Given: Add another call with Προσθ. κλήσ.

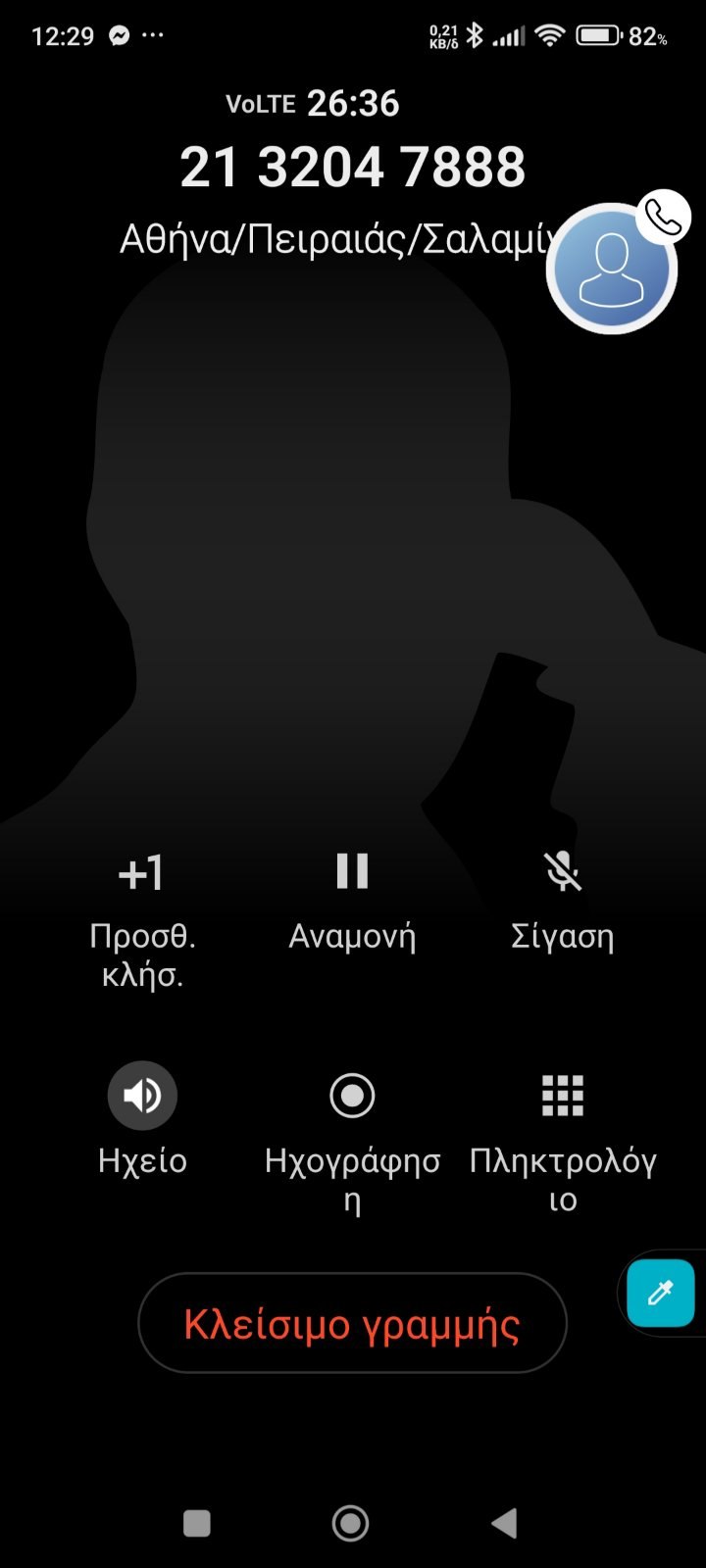Looking at the screenshot, I should (142, 871).
